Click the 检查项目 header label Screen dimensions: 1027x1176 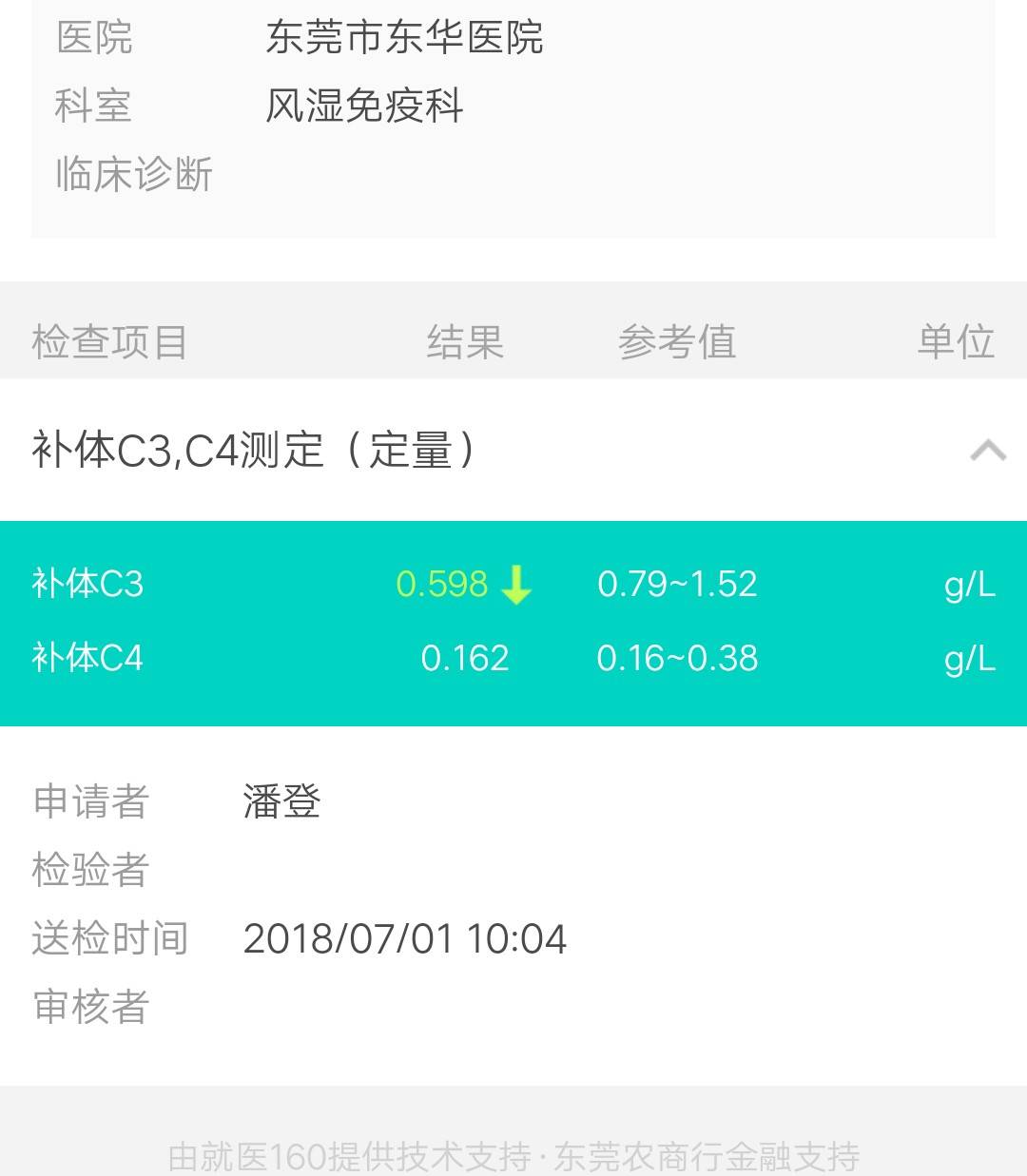[109, 341]
